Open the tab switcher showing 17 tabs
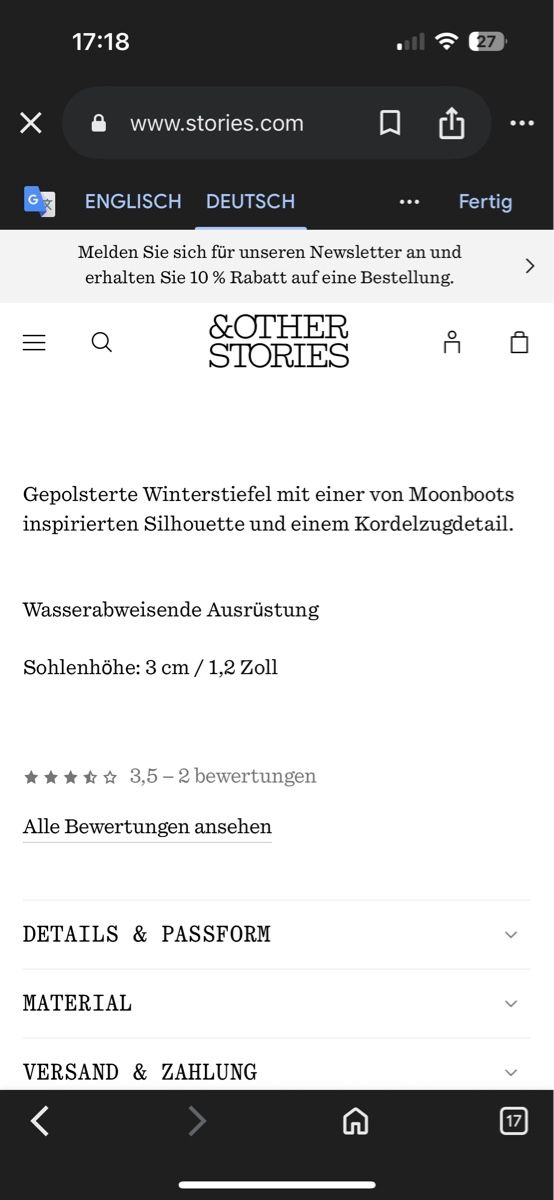The width and height of the screenshot is (554, 1200). coord(513,1121)
